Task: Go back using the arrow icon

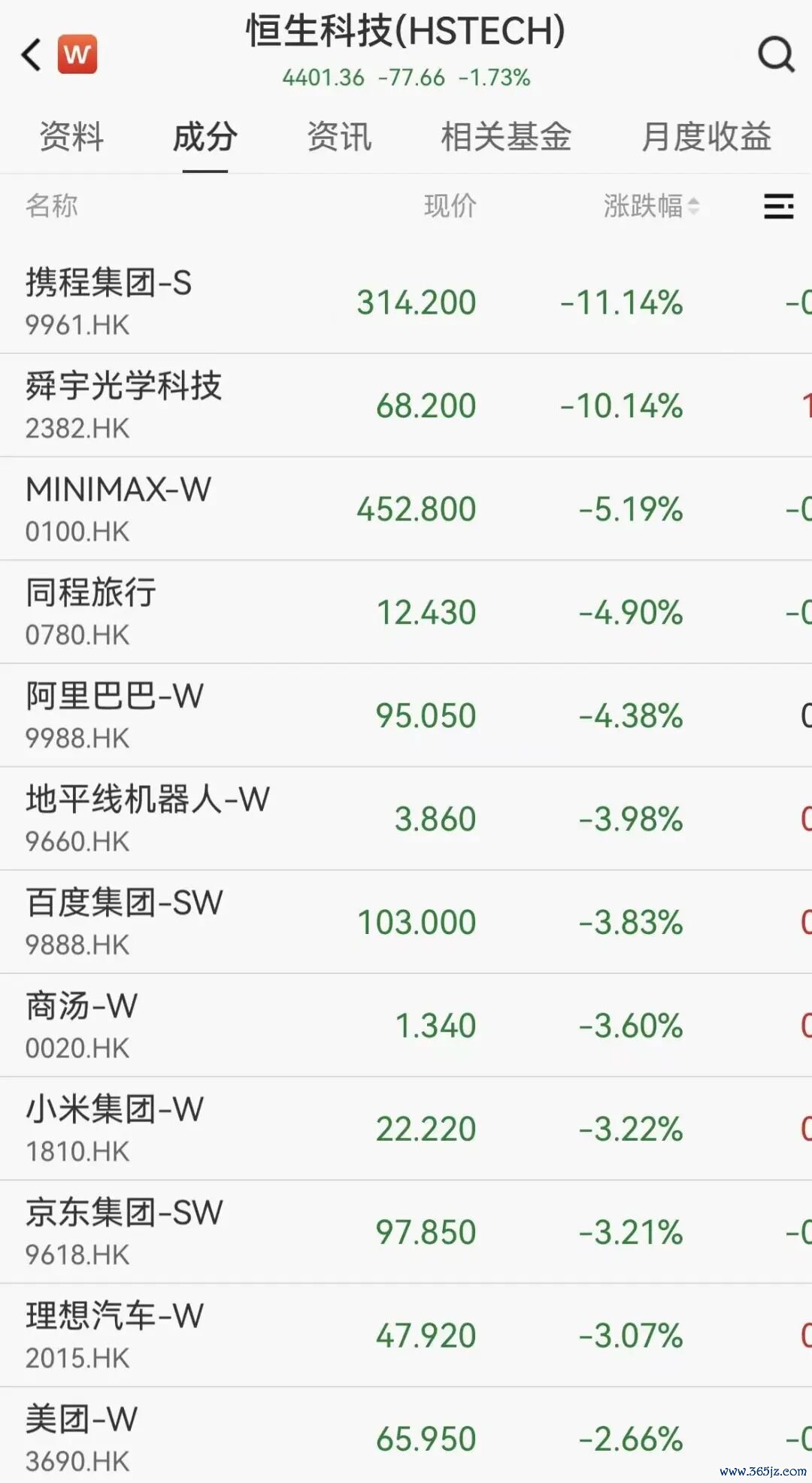Action: pyautogui.click(x=32, y=55)
